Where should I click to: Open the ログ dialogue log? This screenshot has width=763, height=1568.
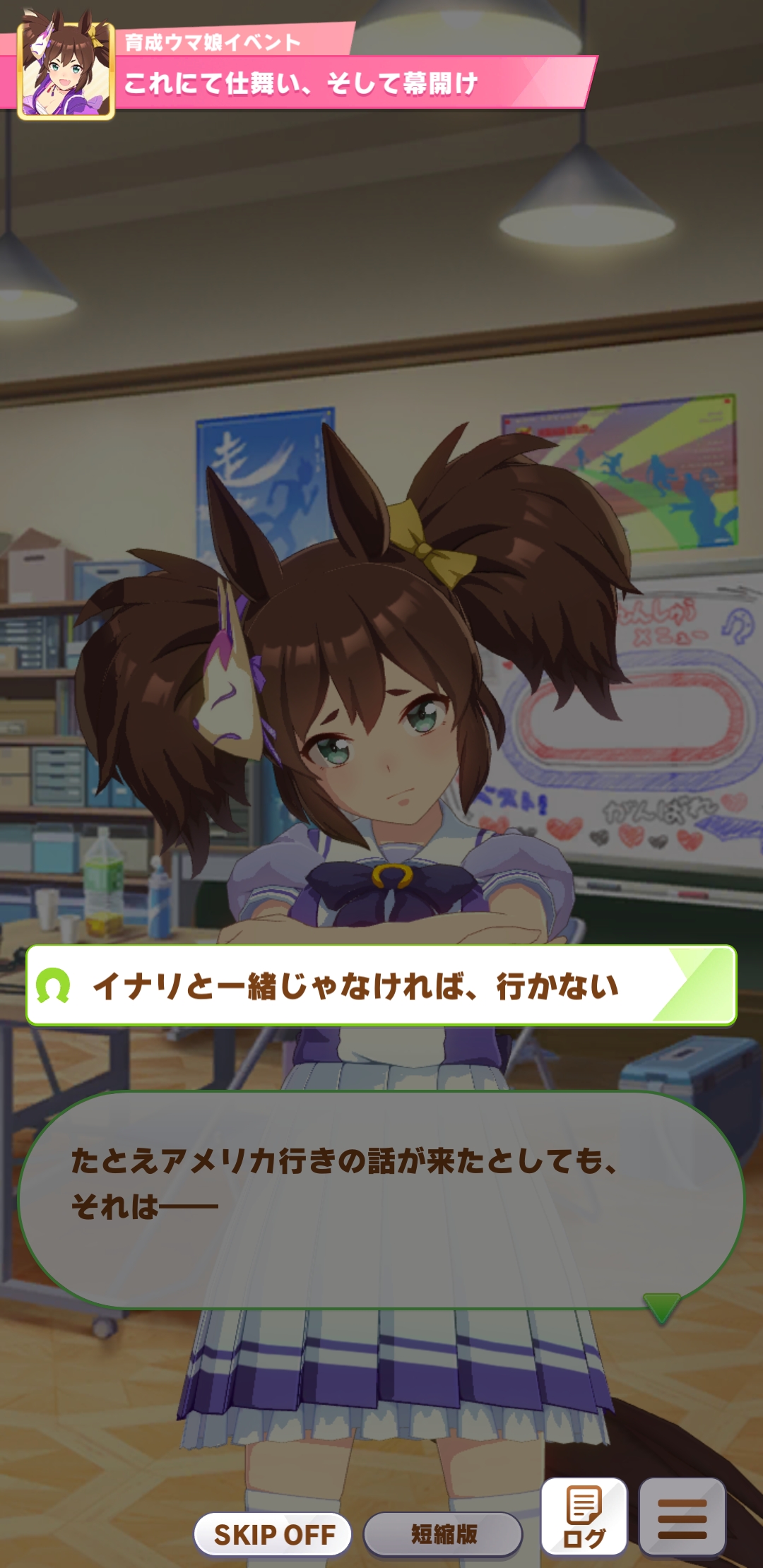(584, 1516)
